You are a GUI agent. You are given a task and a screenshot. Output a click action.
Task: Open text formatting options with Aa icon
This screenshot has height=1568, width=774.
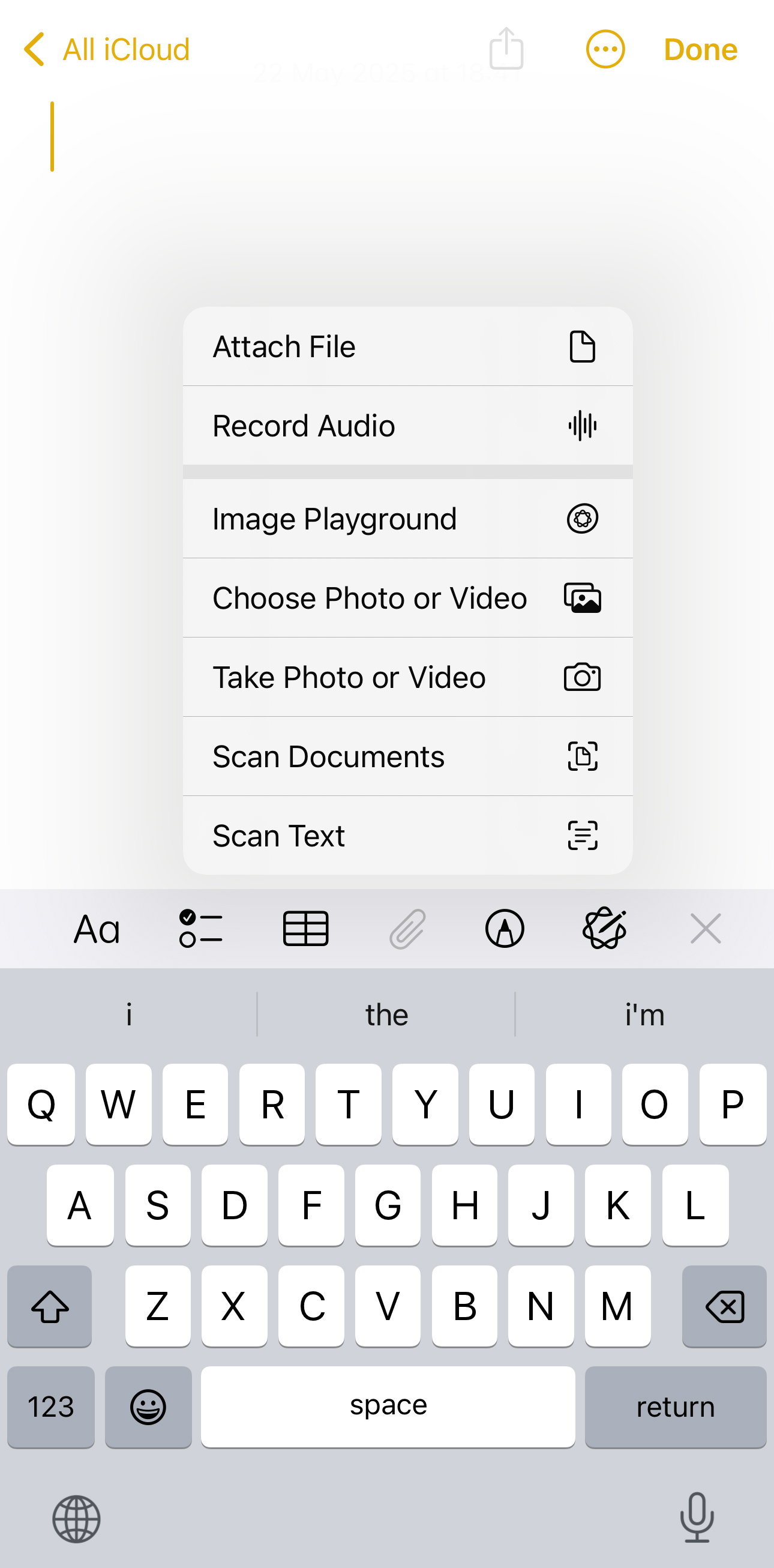click(95, 928)
